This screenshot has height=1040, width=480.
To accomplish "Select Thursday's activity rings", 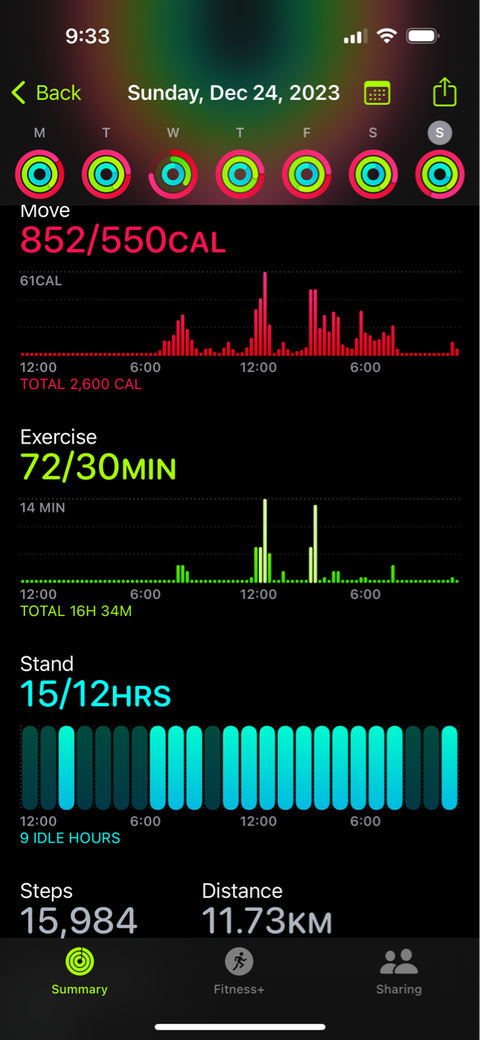I will [x=240, y=174].
